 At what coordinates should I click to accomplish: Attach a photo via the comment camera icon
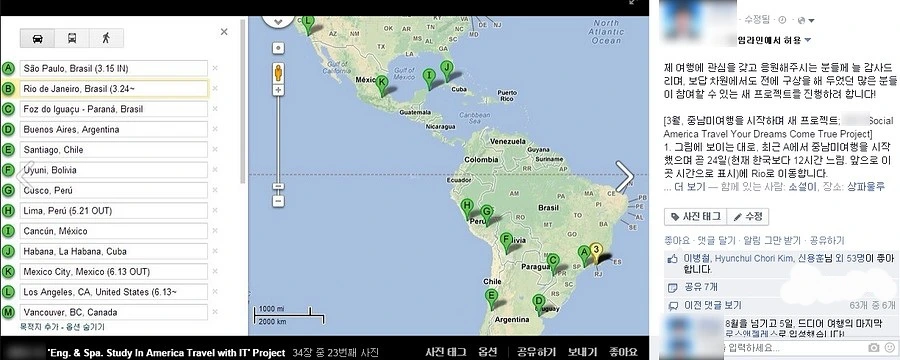[x=874, y=348]
